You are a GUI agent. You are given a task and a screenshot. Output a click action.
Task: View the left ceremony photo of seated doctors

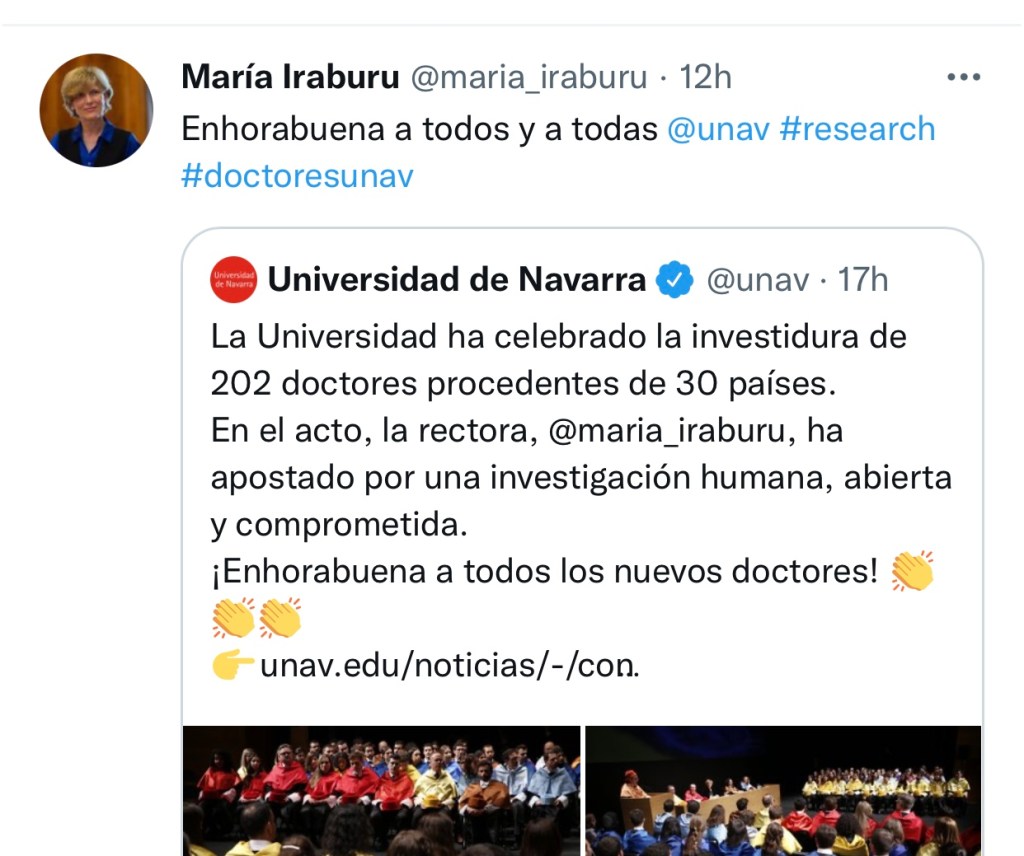[381, 790]
